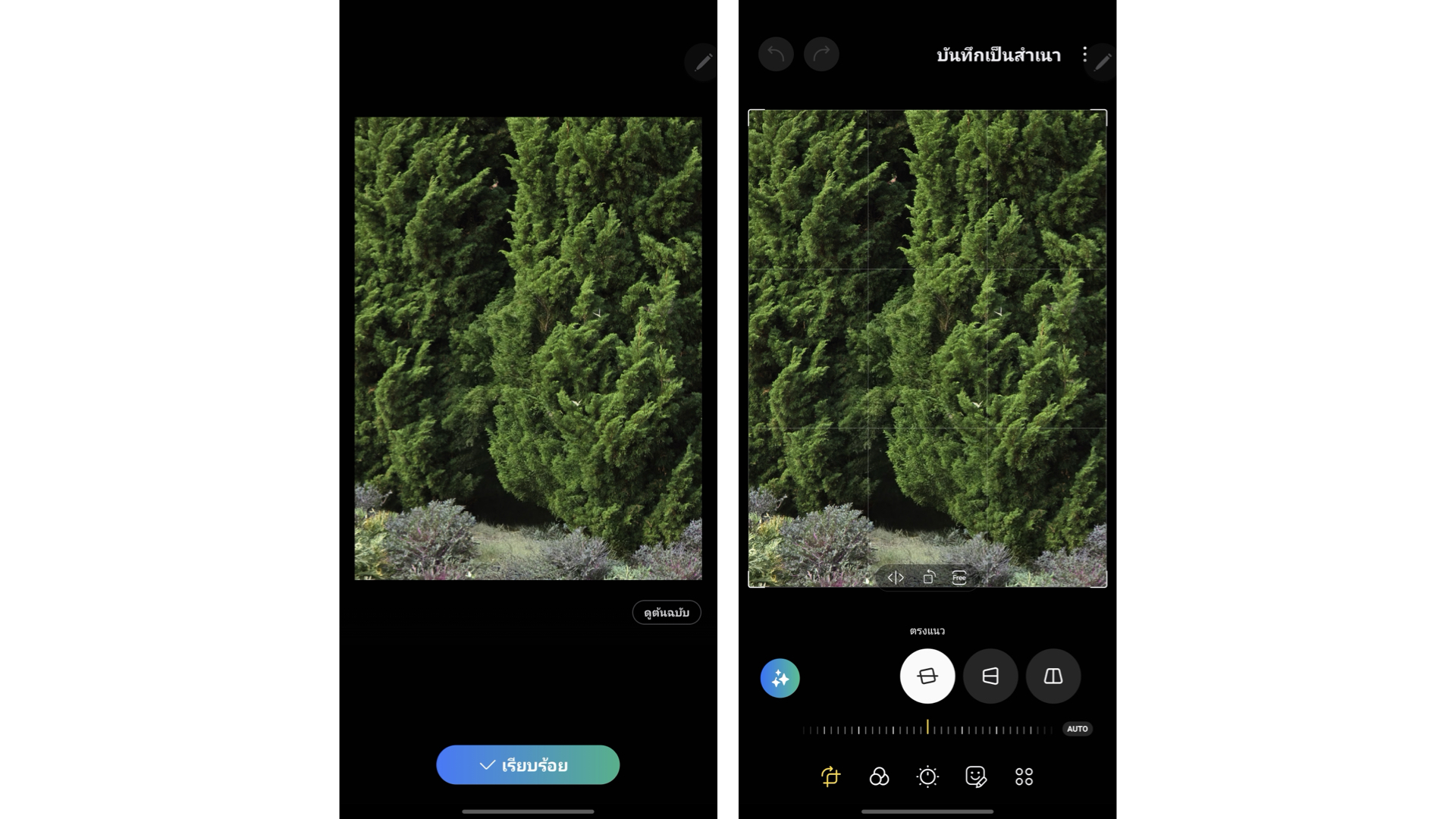This screenshot has height=819, width=1456.
Task: Undo the last edit
Action: 776,55
